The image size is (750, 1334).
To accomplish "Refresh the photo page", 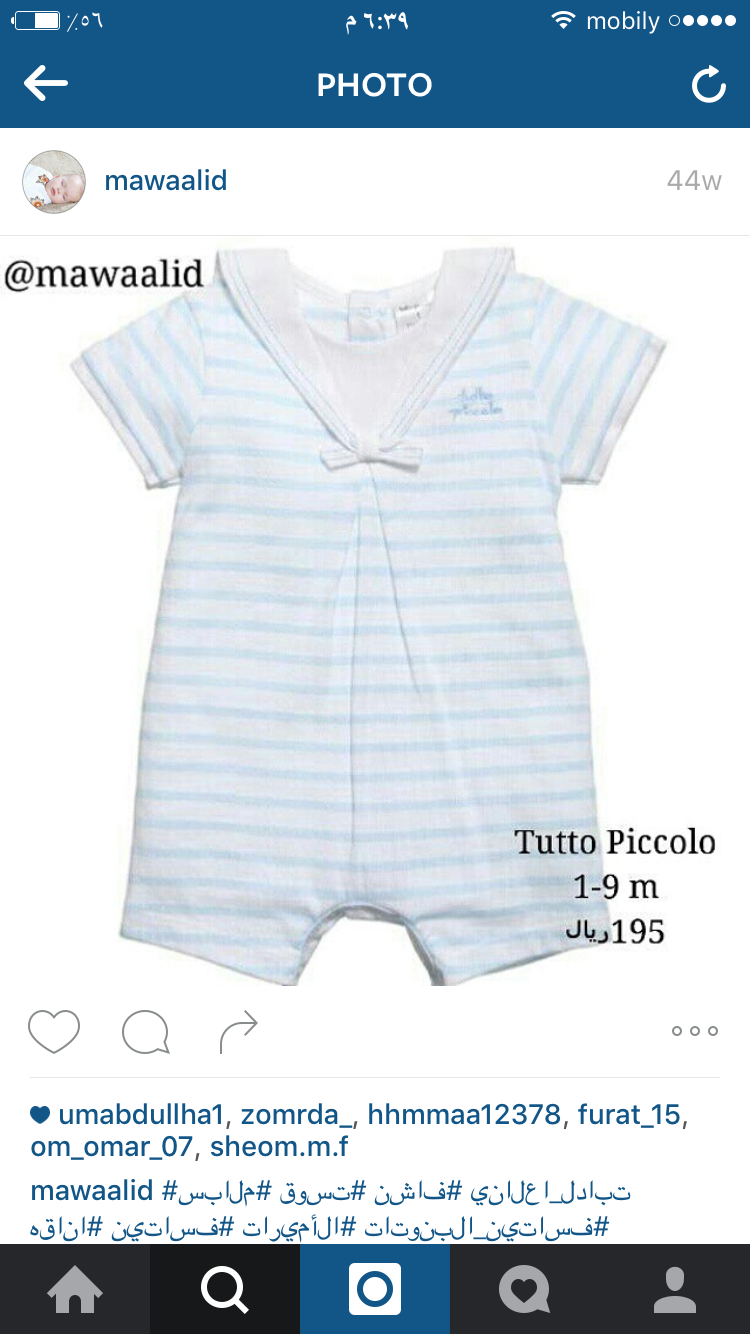I will [709, 86].
